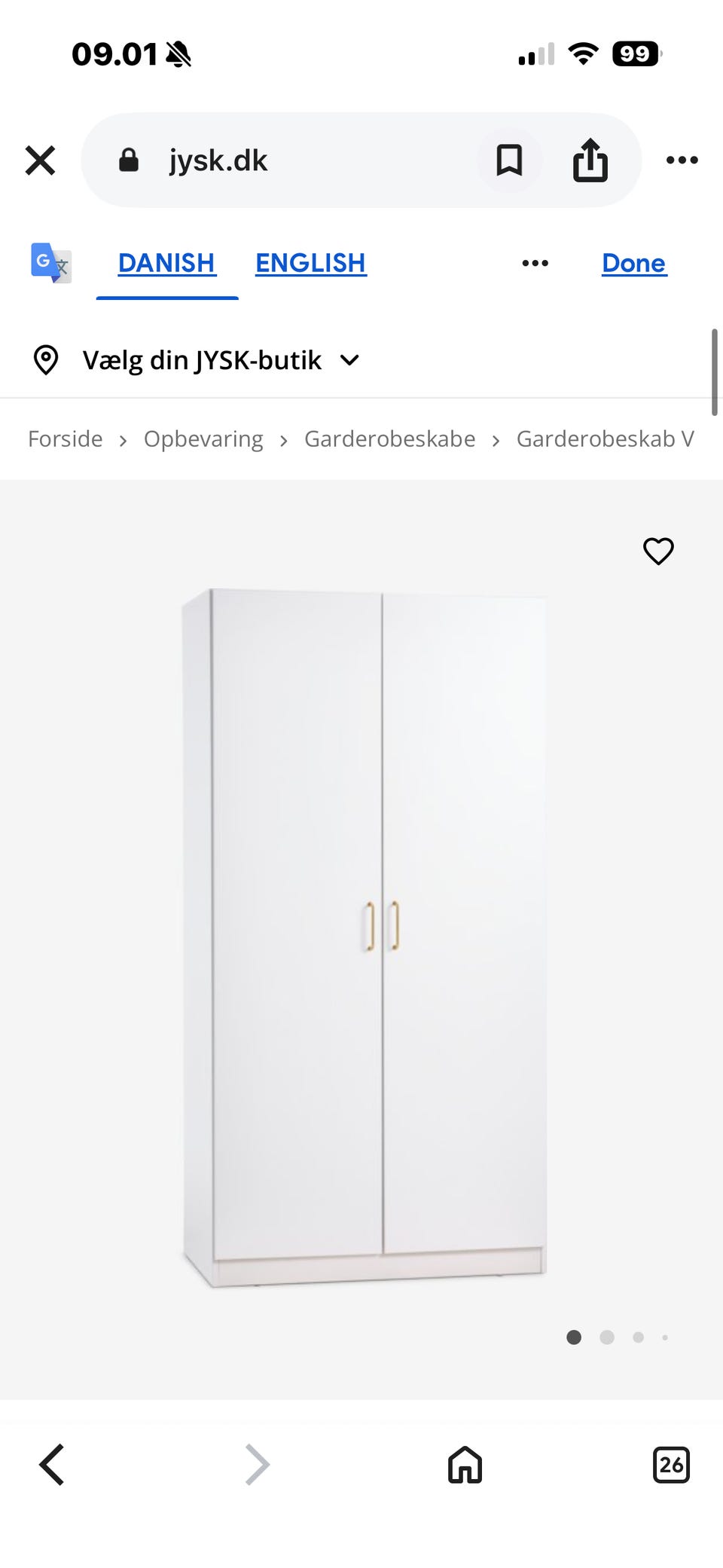The width and height of the screenshot is (723, 1568).
Task: Open translate options via three dots
Action: point(534,263)
